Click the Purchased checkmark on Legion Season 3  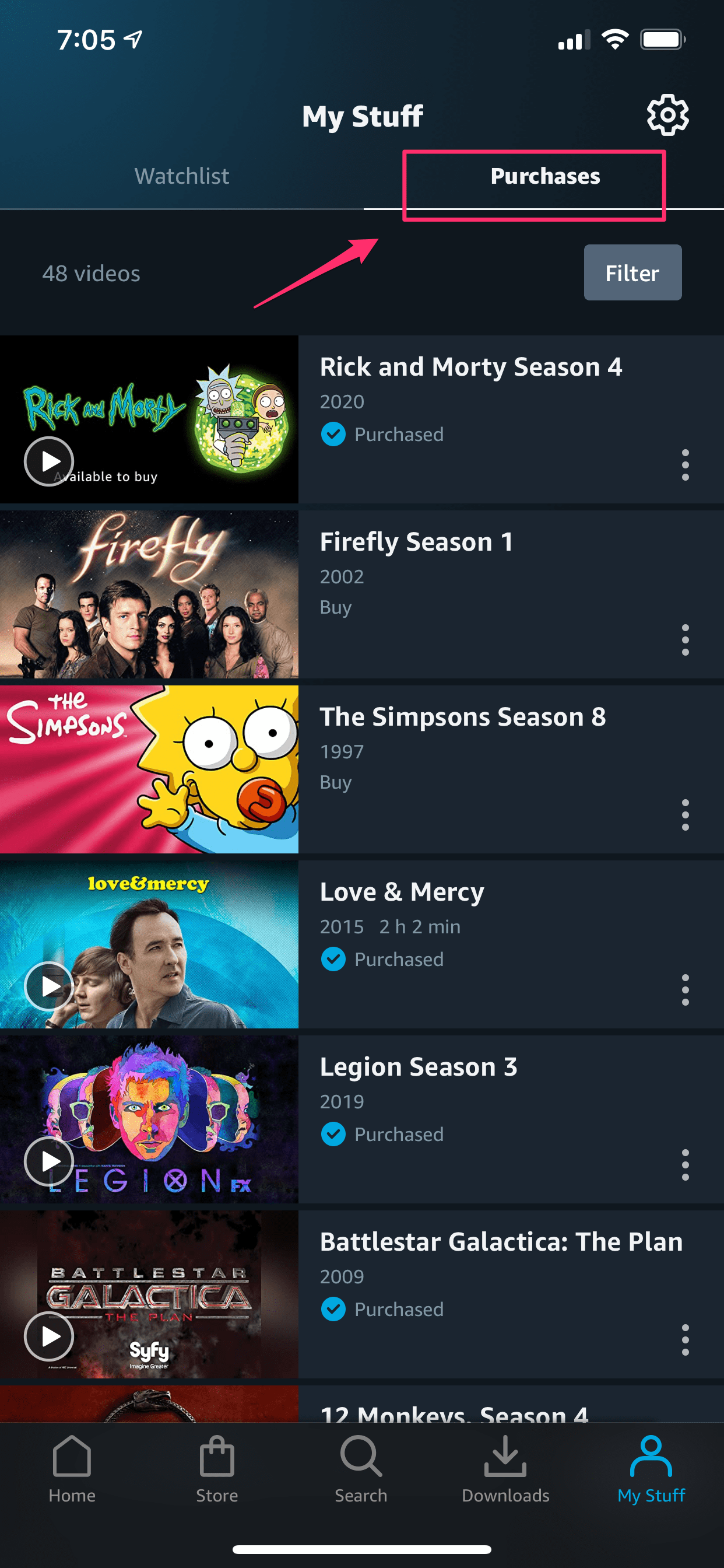point(333,1133)
